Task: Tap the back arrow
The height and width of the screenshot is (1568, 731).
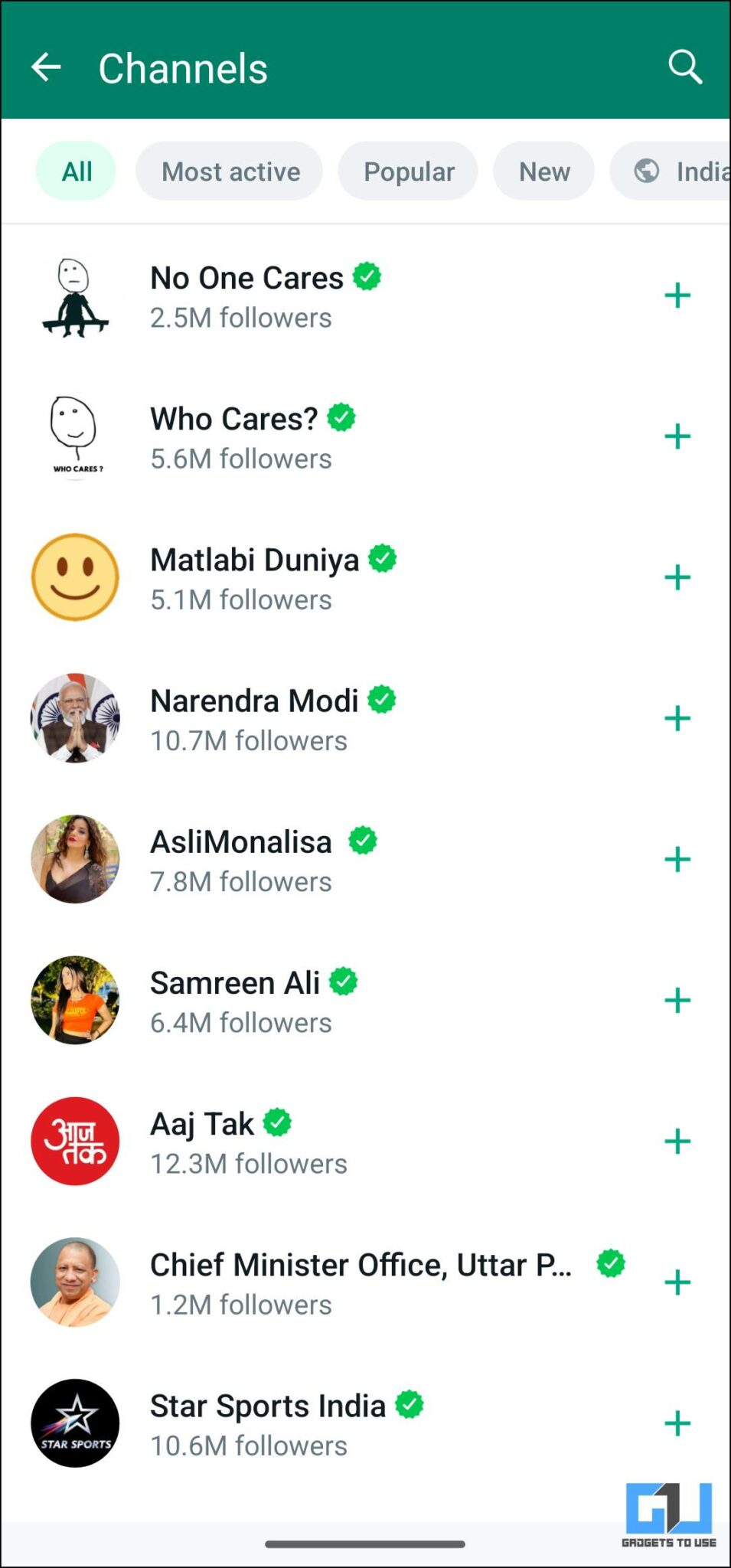Action: click(47, 67)
